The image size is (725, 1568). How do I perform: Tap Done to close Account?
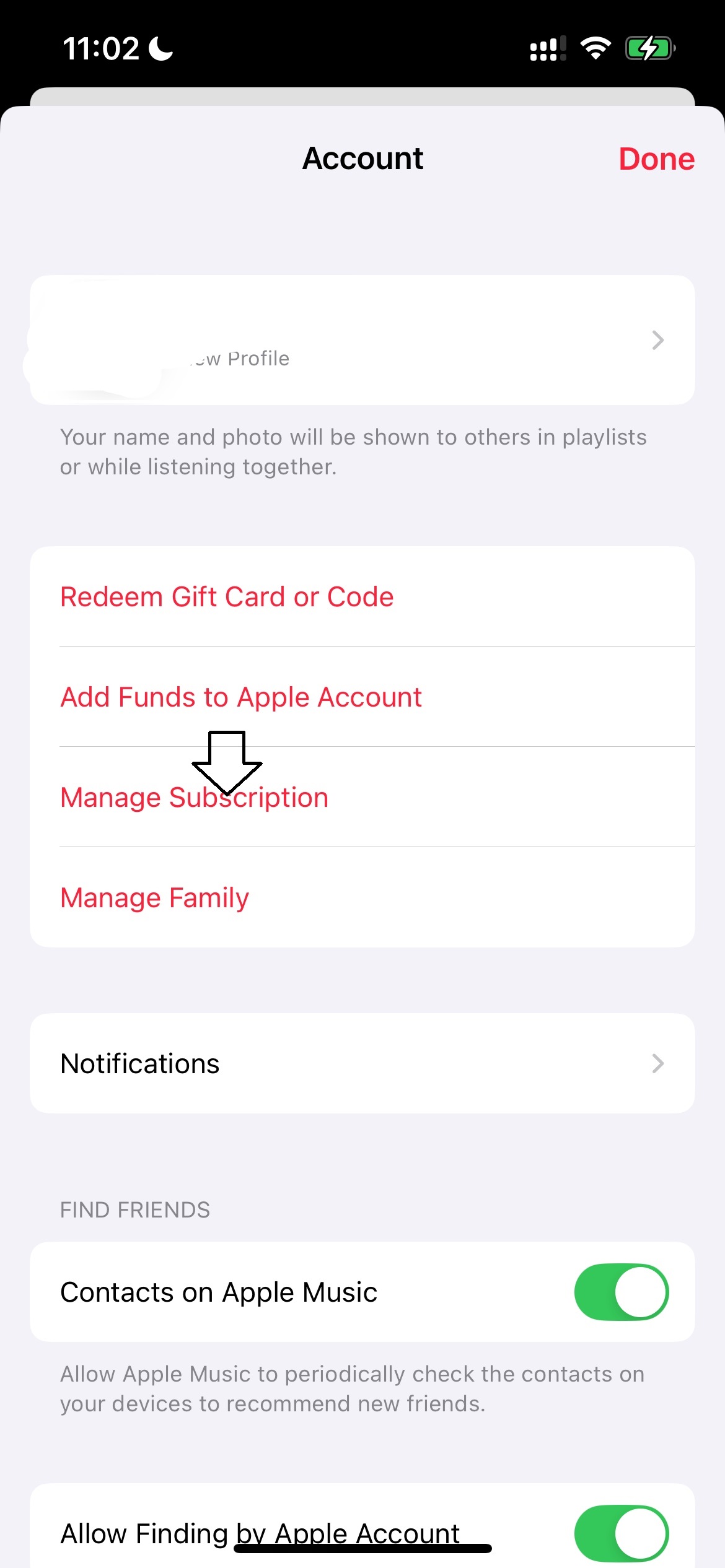pos(656,159)
